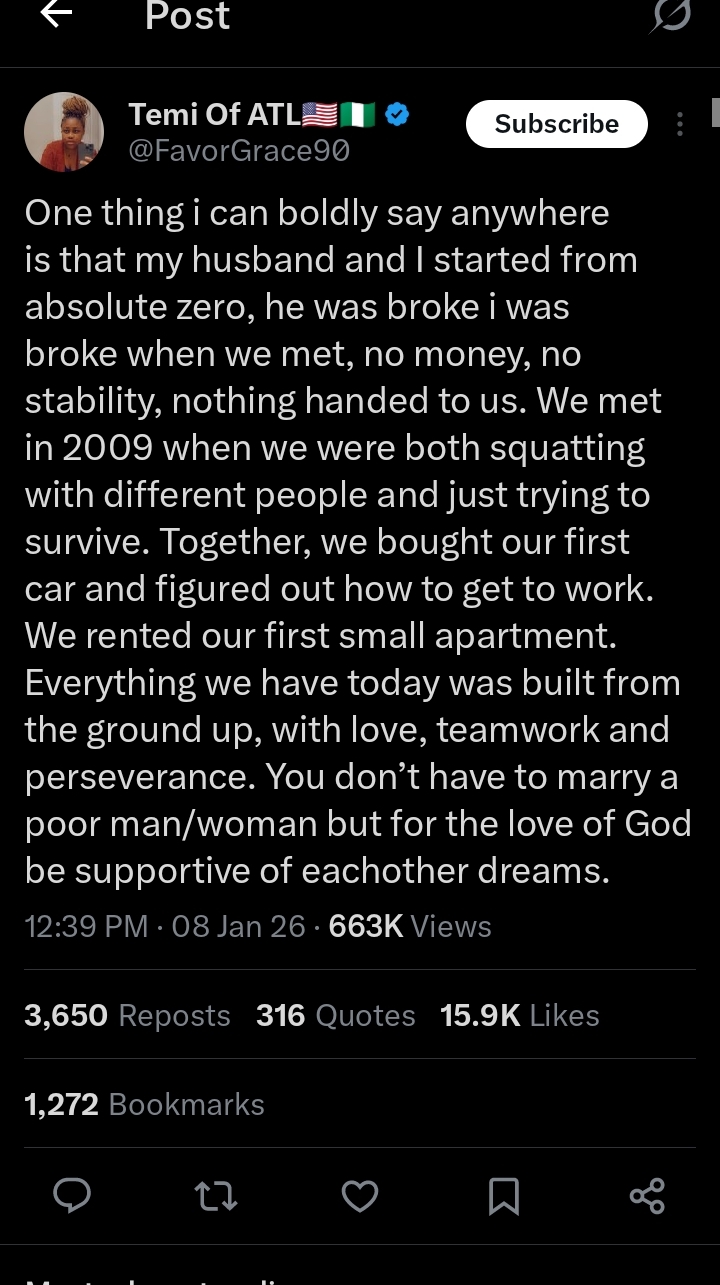Open the @FavorGrace90 profile handle
720x1285 pixels.
(x=239, y=151)
